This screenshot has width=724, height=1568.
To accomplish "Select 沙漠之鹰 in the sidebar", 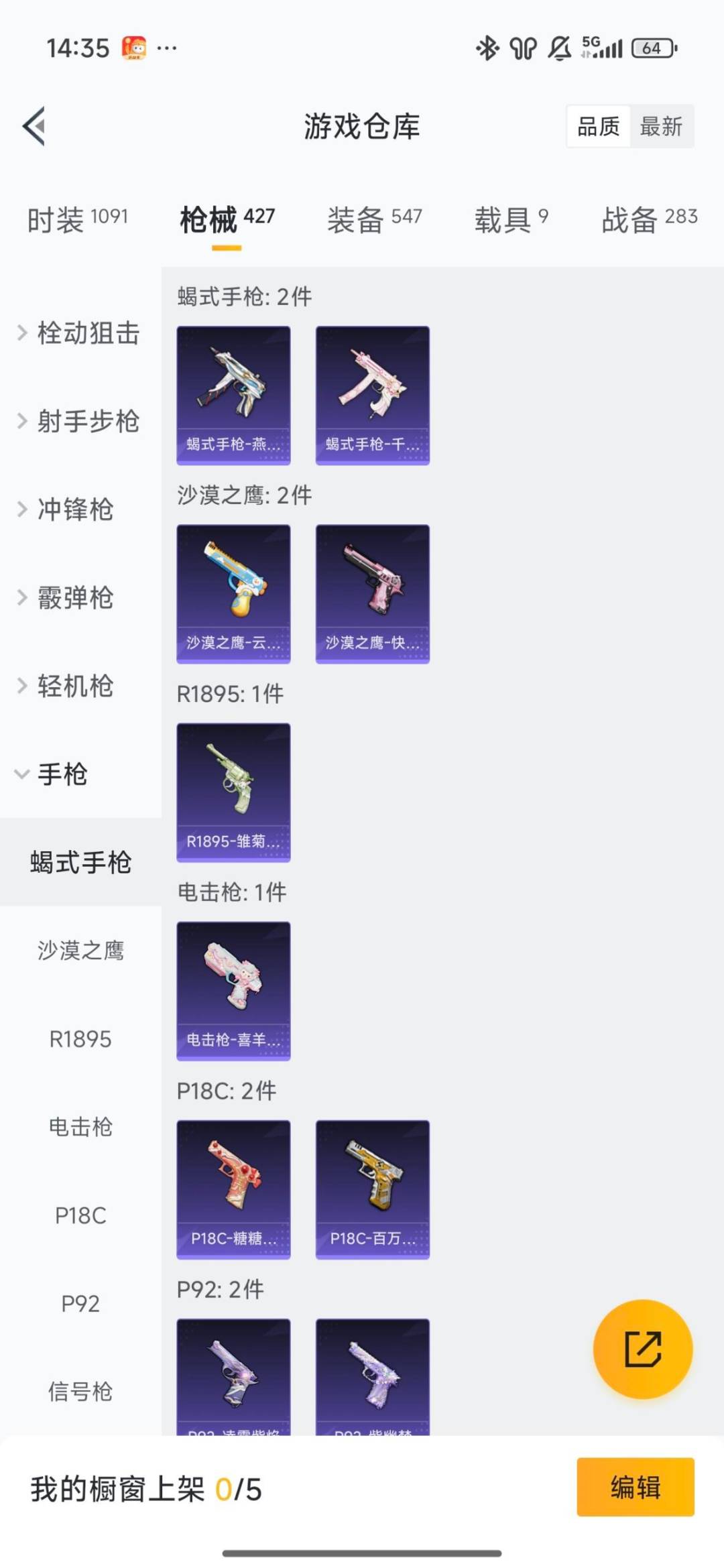I will [x=80, y=951].
